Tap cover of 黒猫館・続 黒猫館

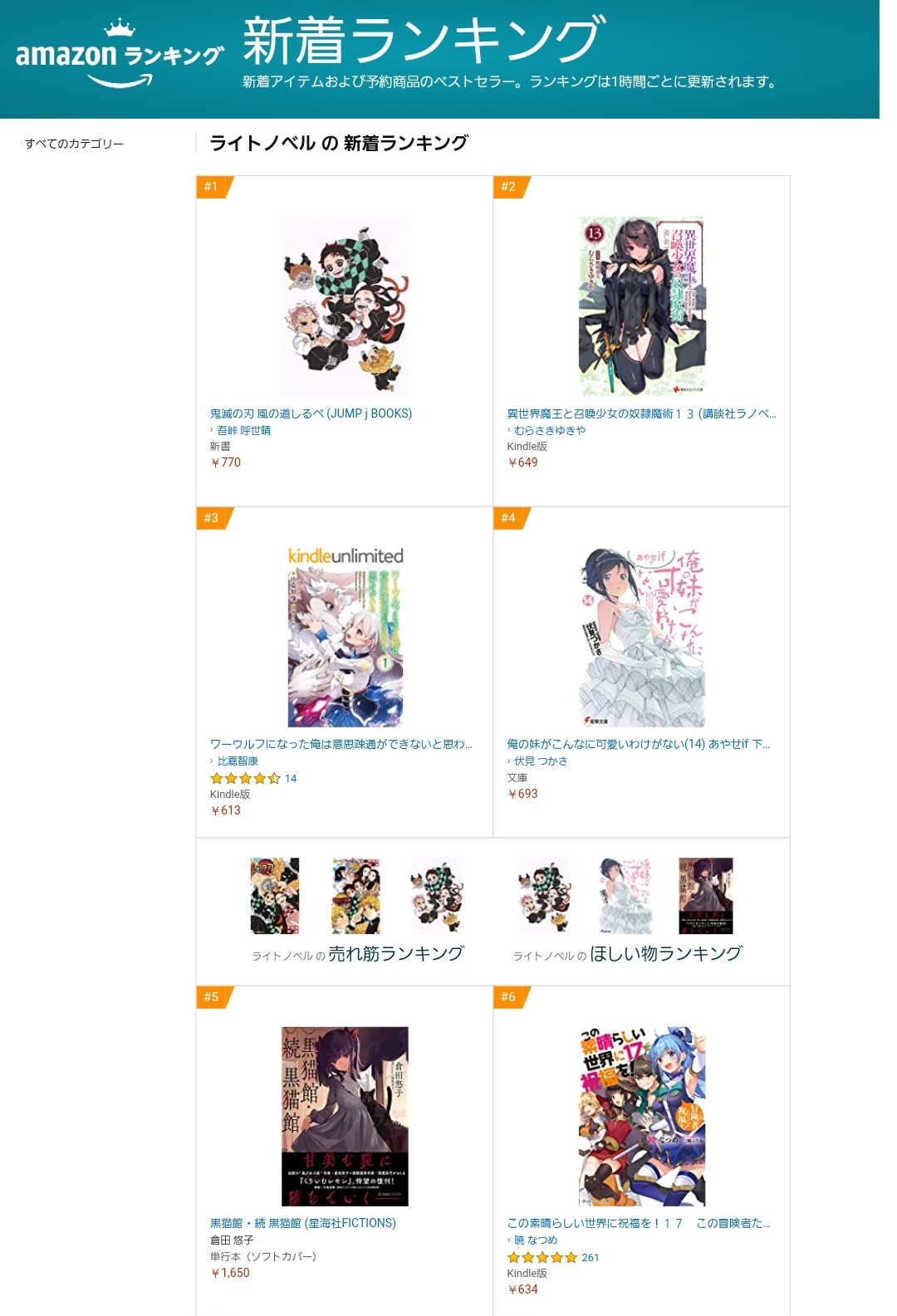(345, 1116)
